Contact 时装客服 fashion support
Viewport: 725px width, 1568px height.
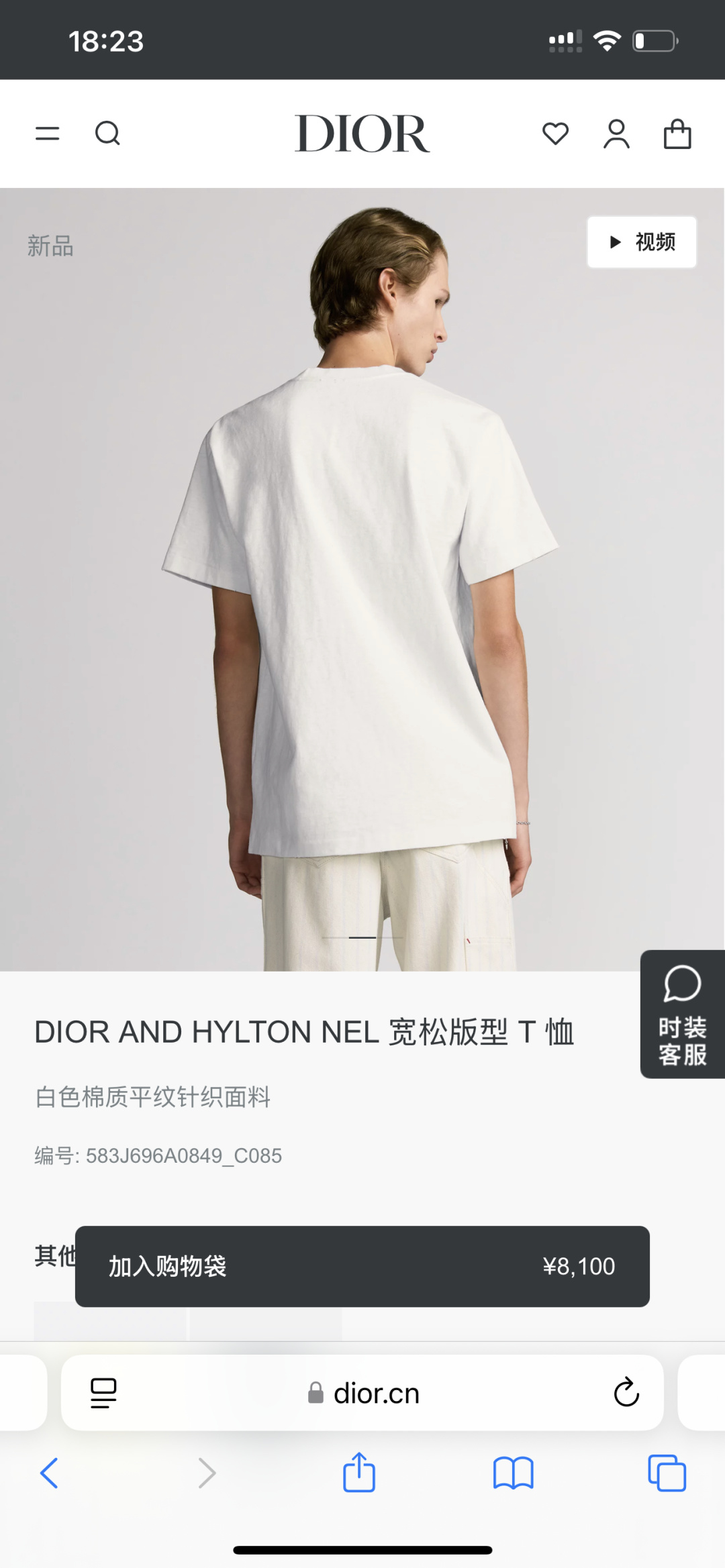pyautogui.click(x=682, y=1014)
